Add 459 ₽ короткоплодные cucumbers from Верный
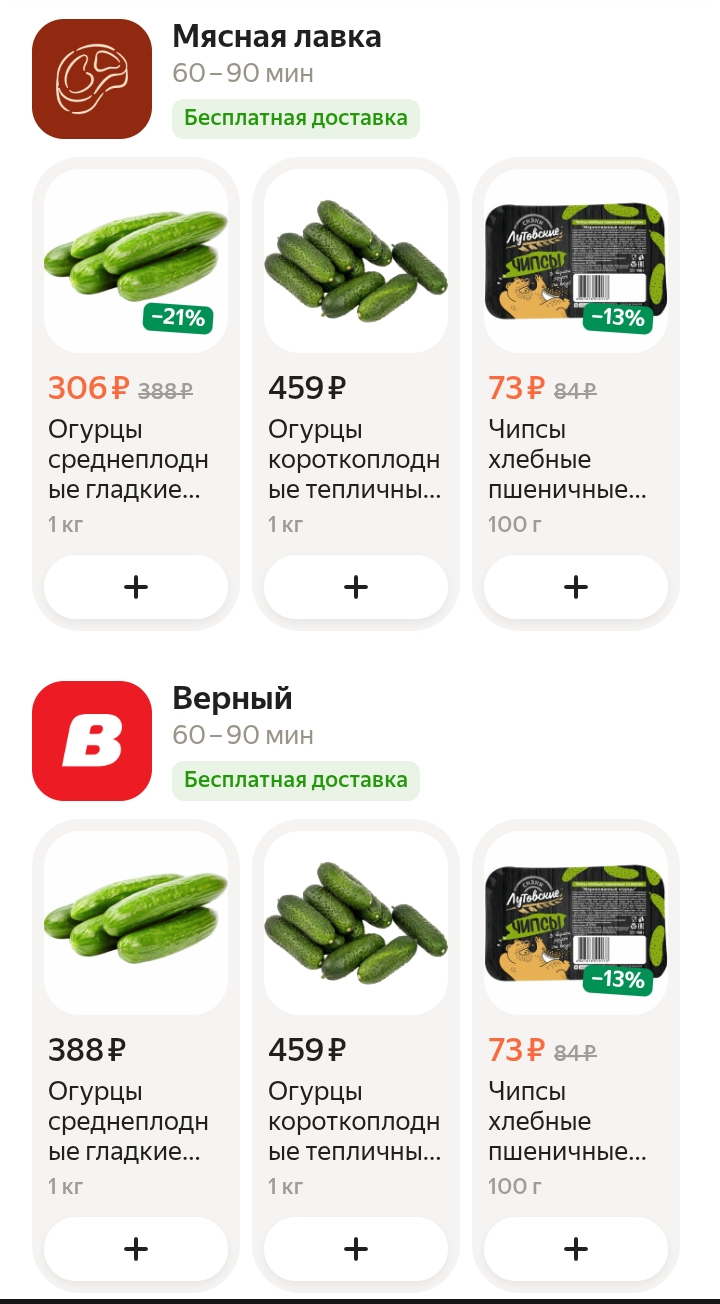This screenshot has width=720, height=1304. pyautogui.click(x=356, y=1249)
